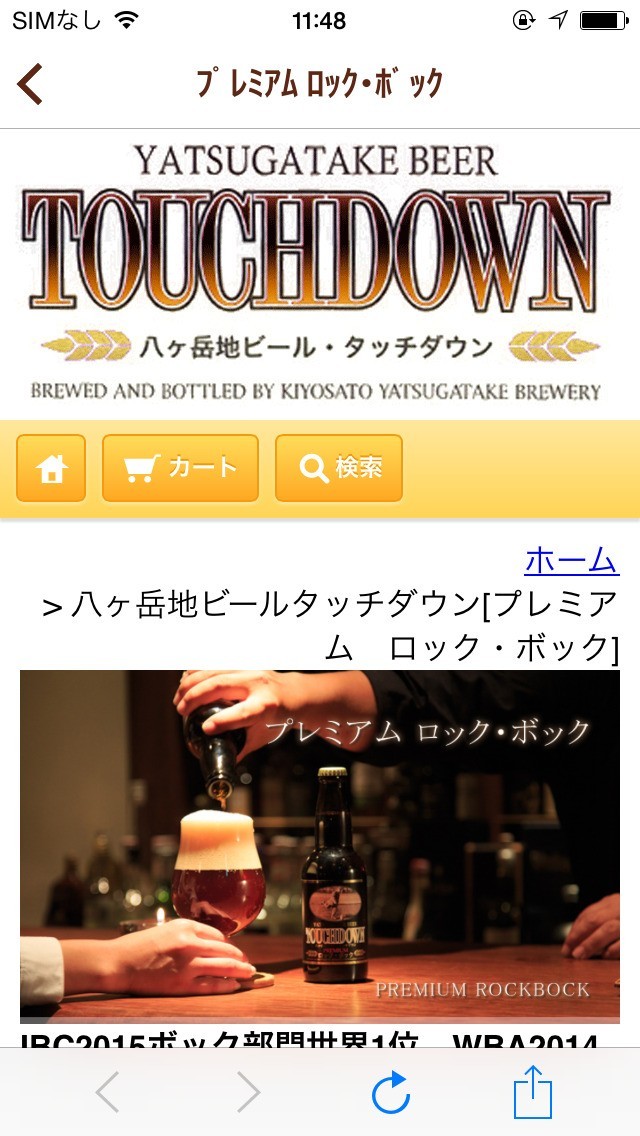Navigate forward in browser toolbar

[x=248, y=1093]
